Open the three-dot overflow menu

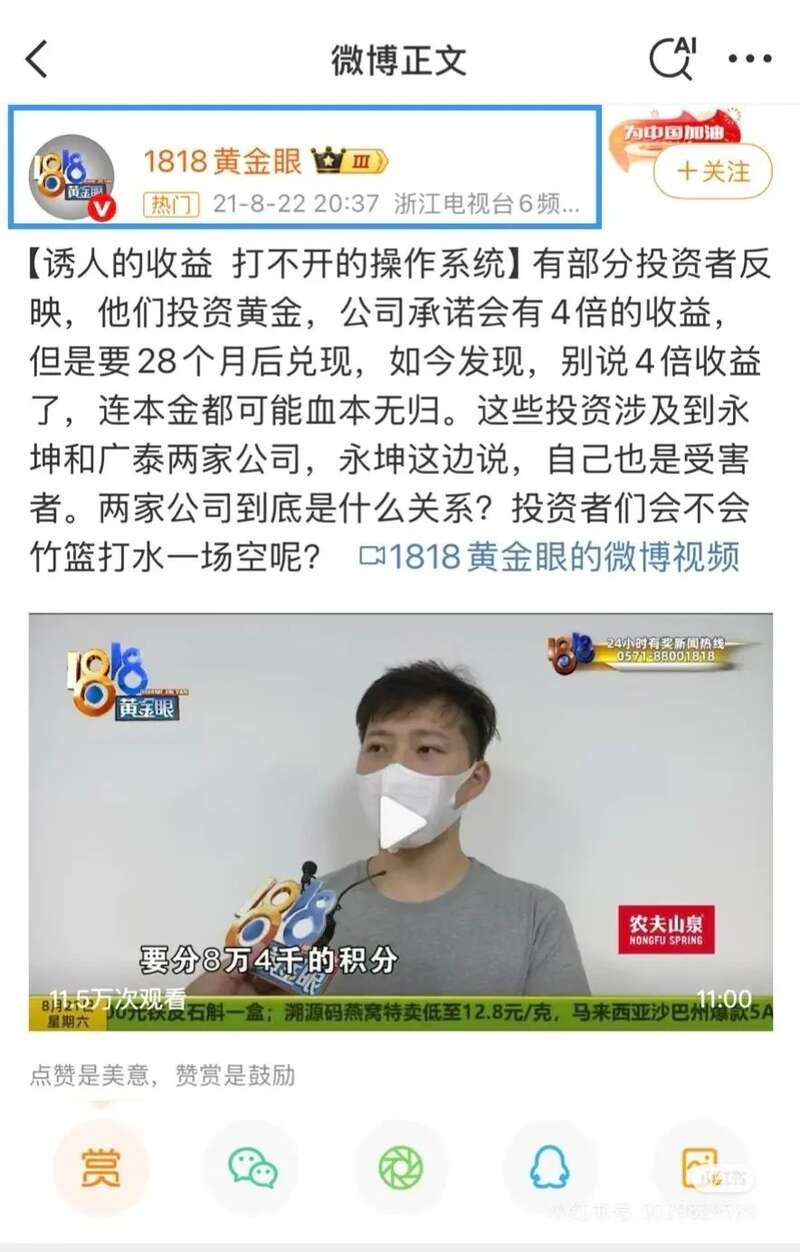tap(749, 60)
